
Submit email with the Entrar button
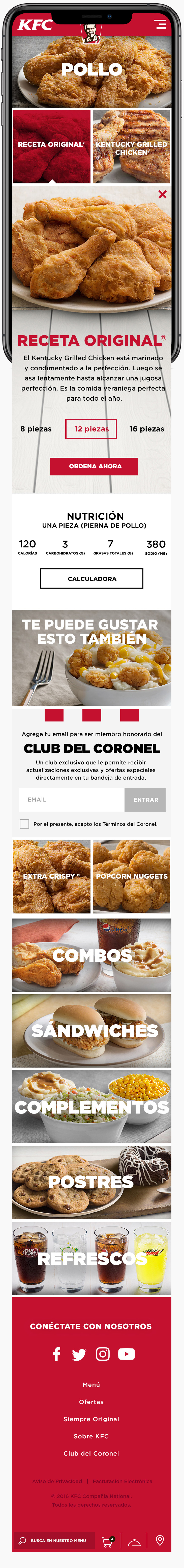[x=145, y=799]
